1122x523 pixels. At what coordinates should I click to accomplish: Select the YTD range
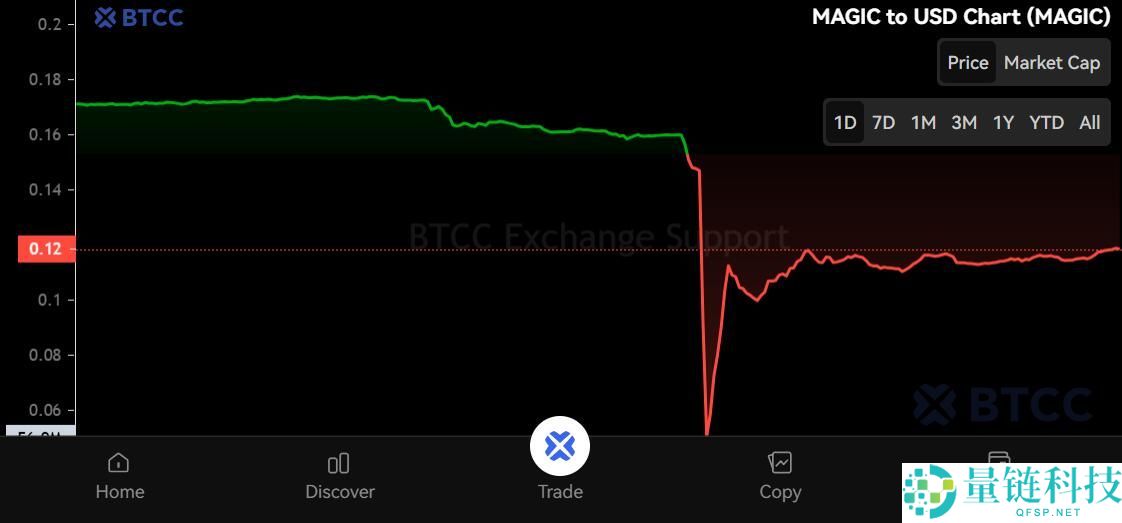[1046, 122]
